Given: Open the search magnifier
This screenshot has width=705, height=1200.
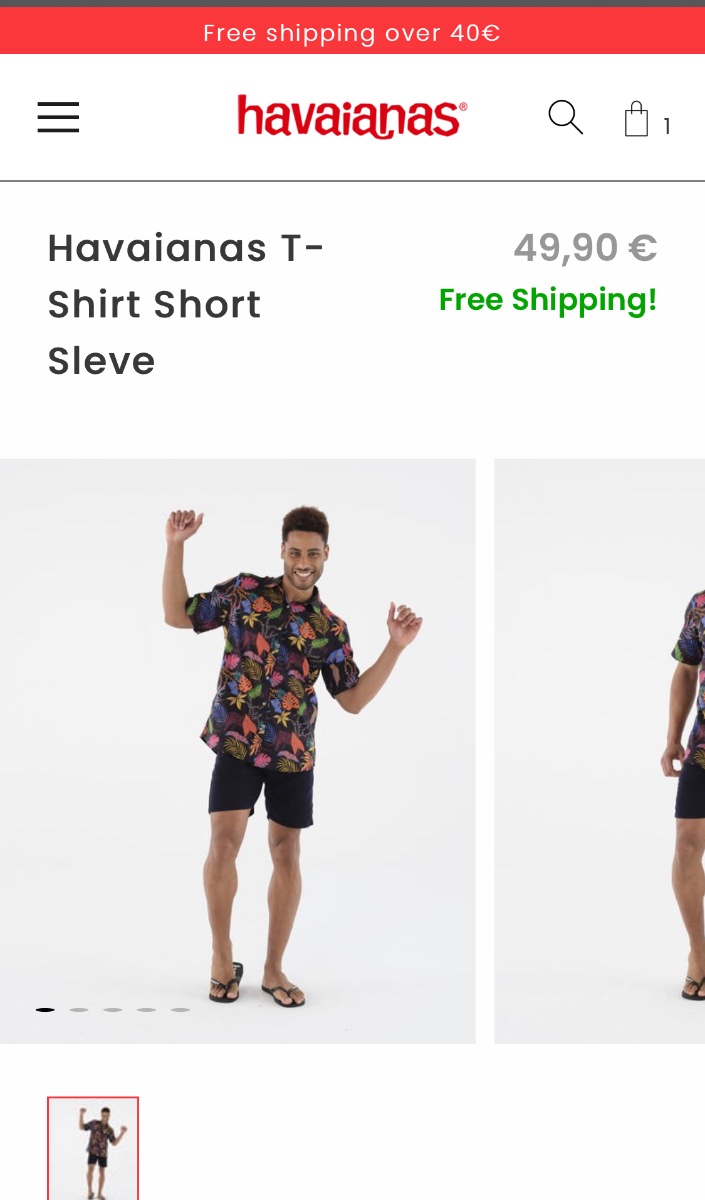Looking at the screenshot, I should coord(565,117).
